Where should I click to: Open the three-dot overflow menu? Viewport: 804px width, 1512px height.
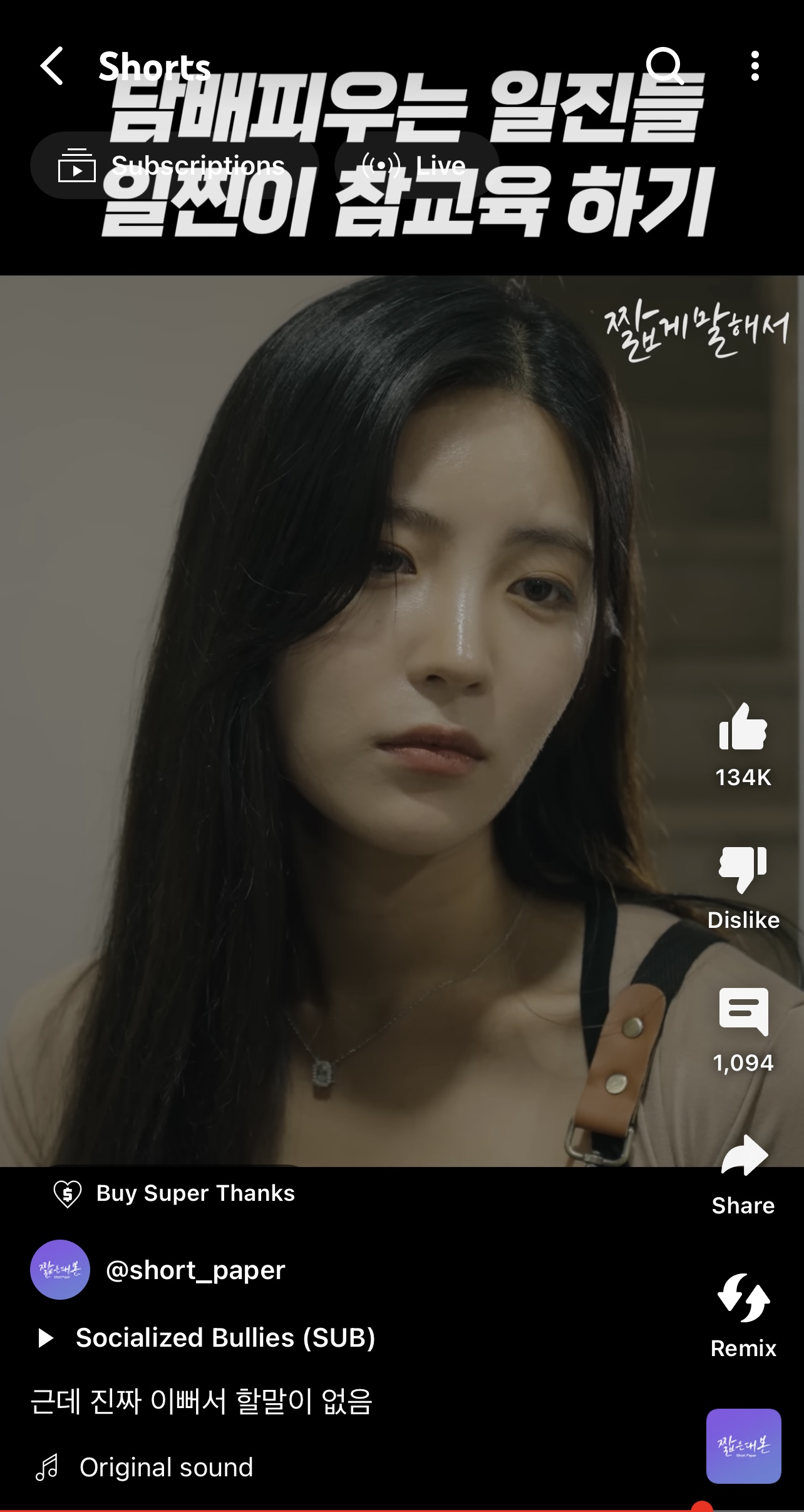tap(755, 66)
